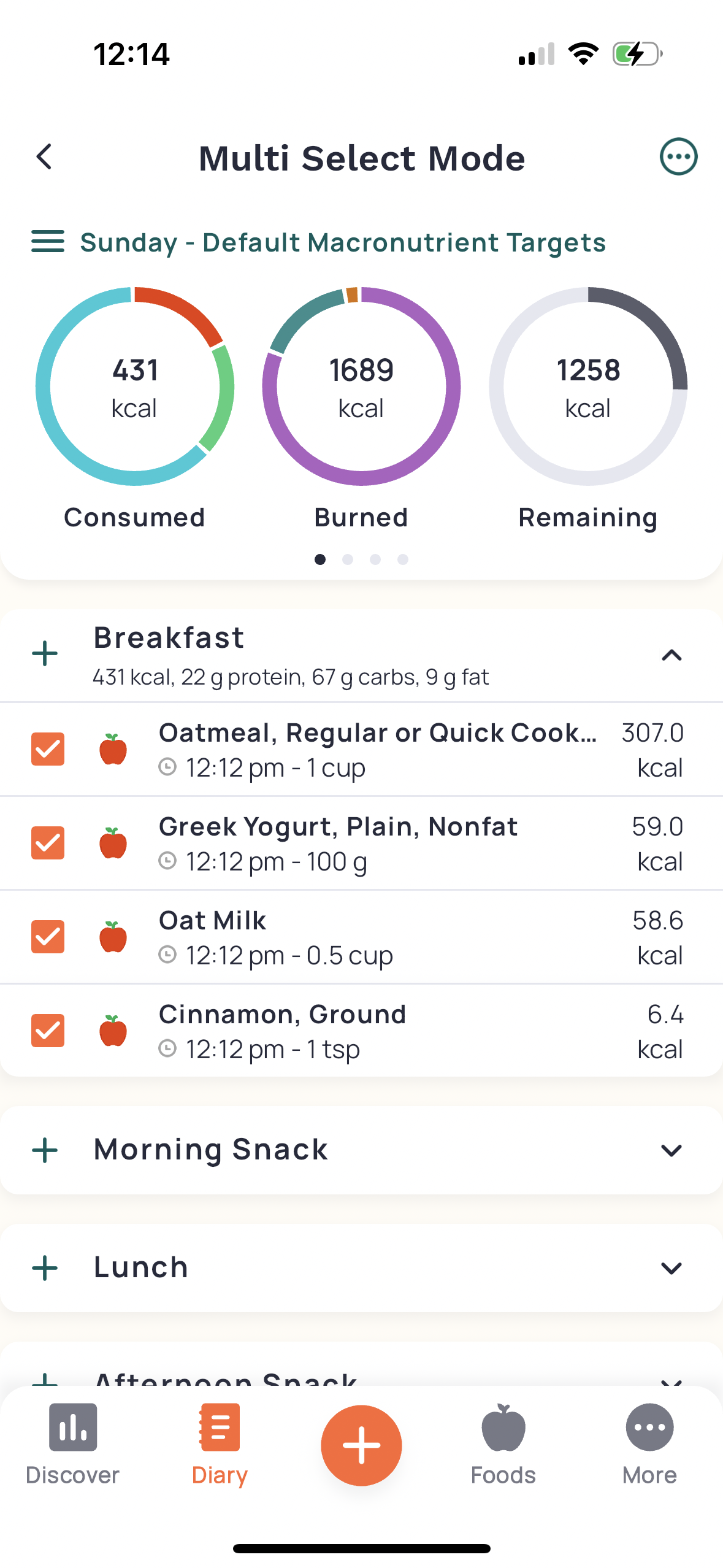The image size is (723, 1568).
Task: Deselect the Greek Yogurt Plain Nonfat checkbox
Action: [x=47, y=843]
